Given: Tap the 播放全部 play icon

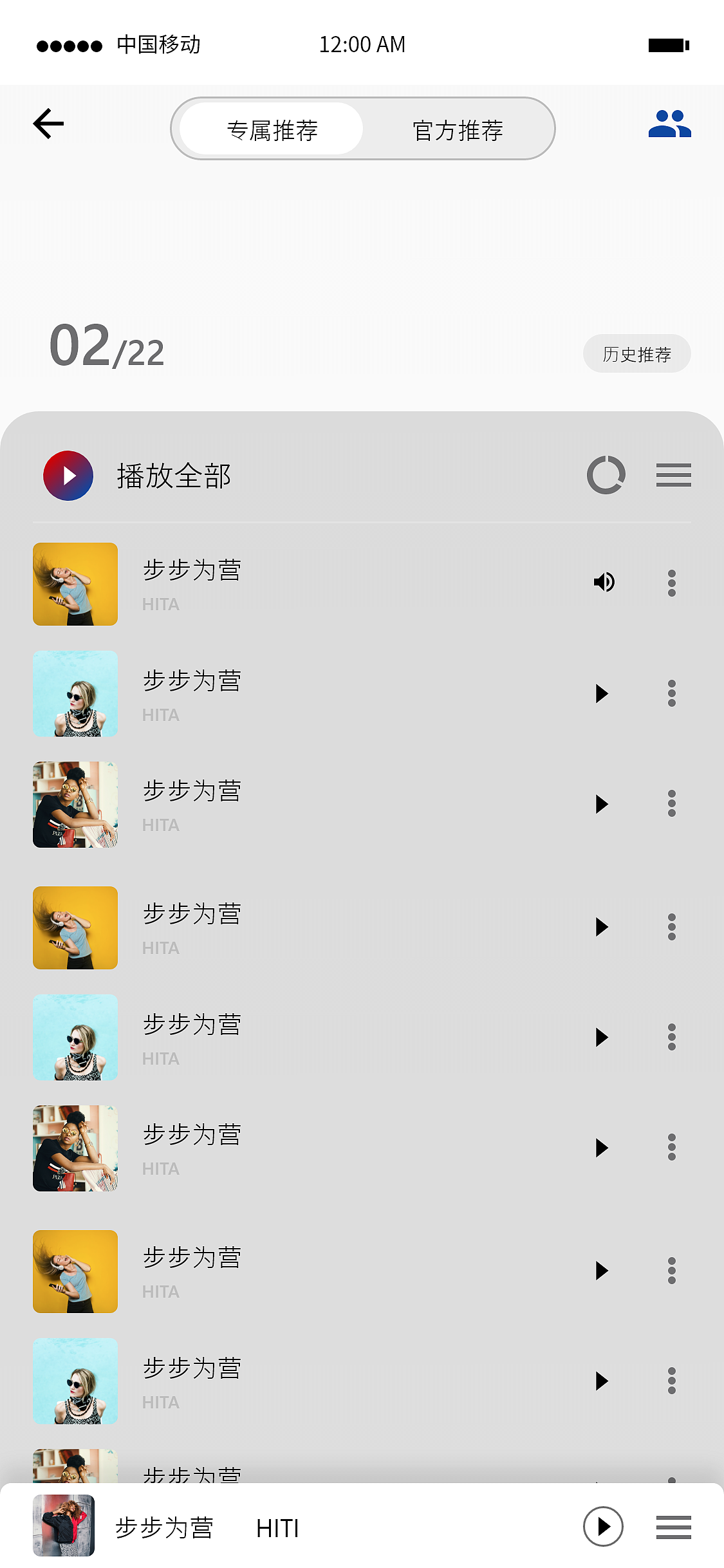Looking at the screenshot, I should (x=68, y=476).
